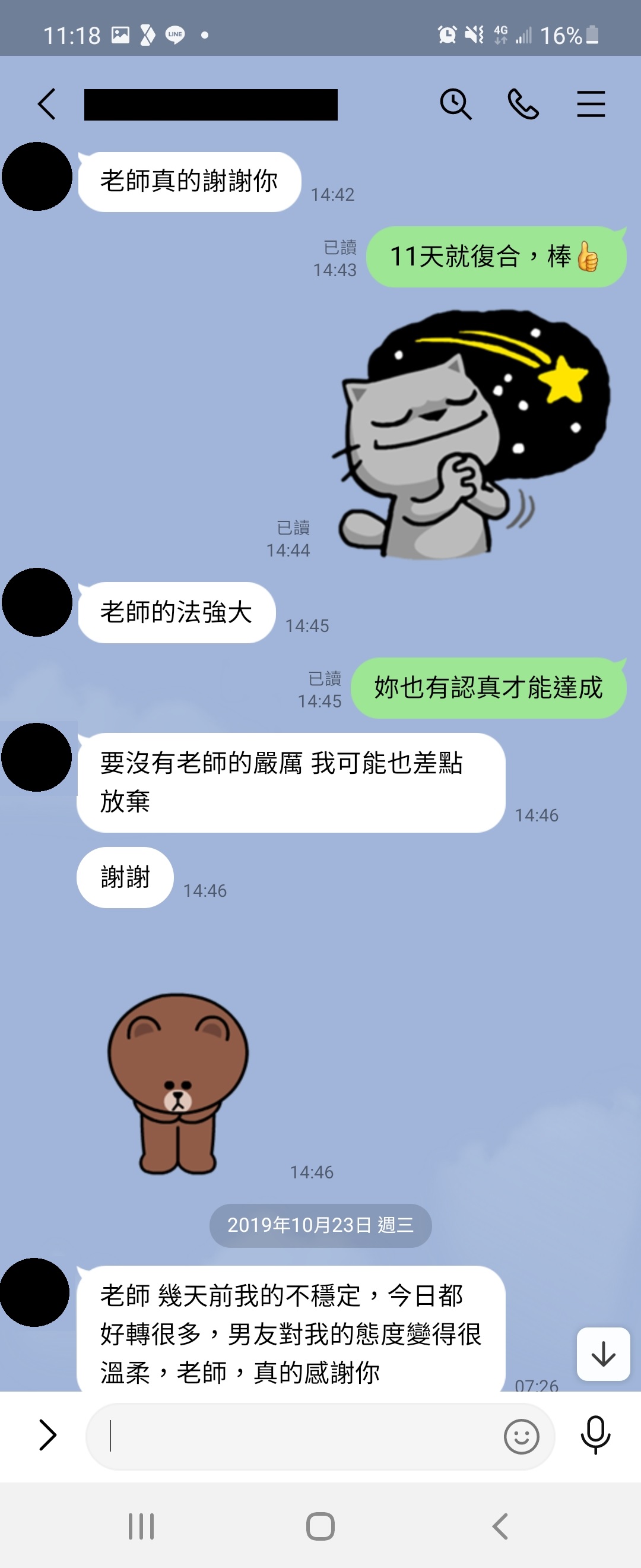Open recent apps from the navigation bar
Screen dimensions: 641x1568
click(x=141, y=1526)
